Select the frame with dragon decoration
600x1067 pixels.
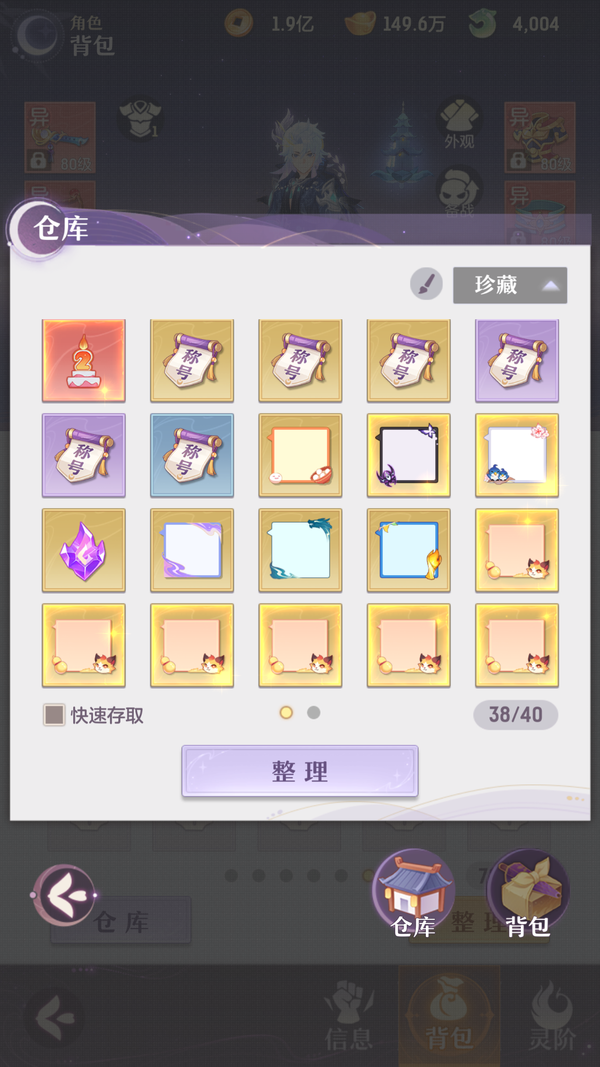coord(300,550)
